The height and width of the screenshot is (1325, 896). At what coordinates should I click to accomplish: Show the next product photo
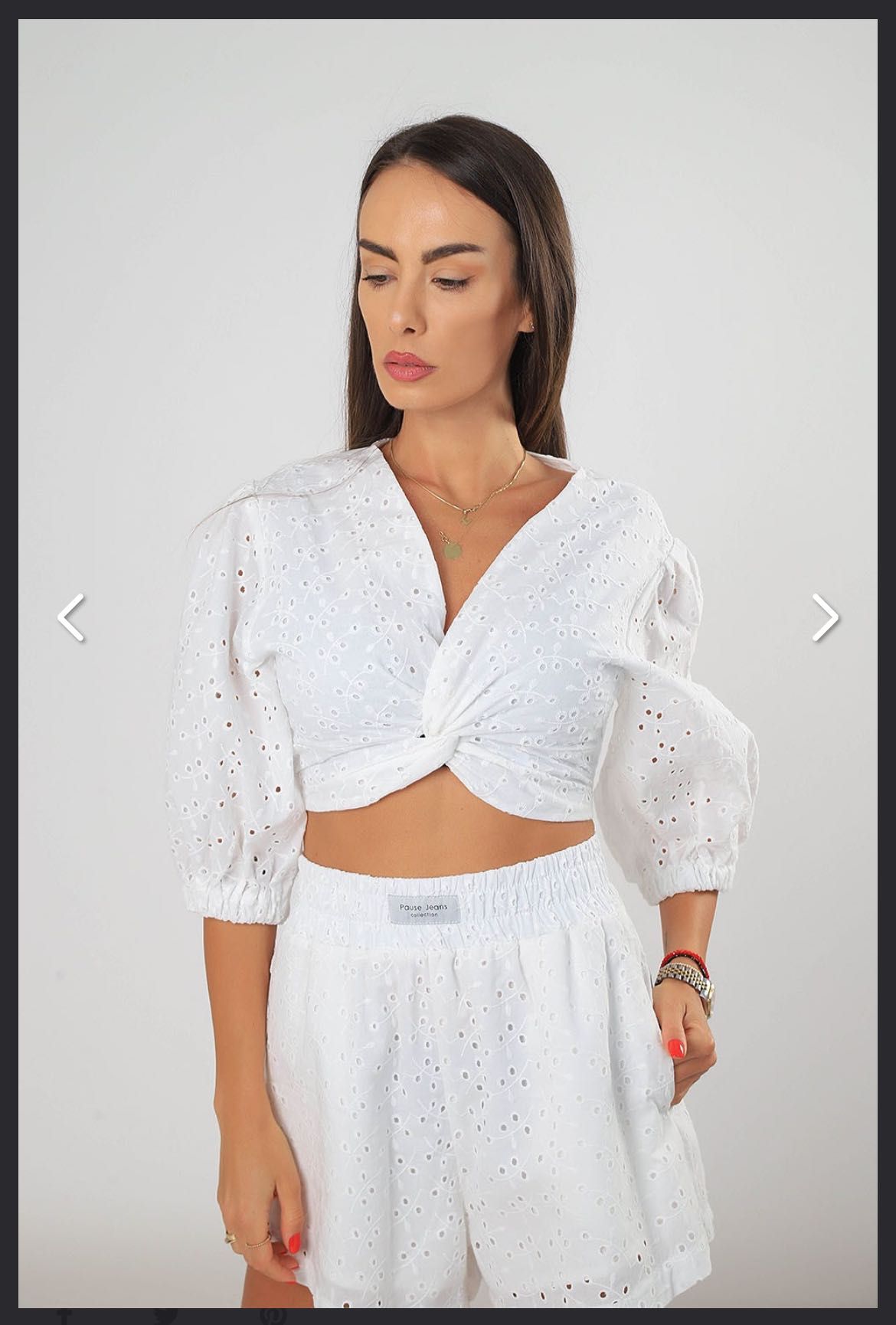(825, 617)
